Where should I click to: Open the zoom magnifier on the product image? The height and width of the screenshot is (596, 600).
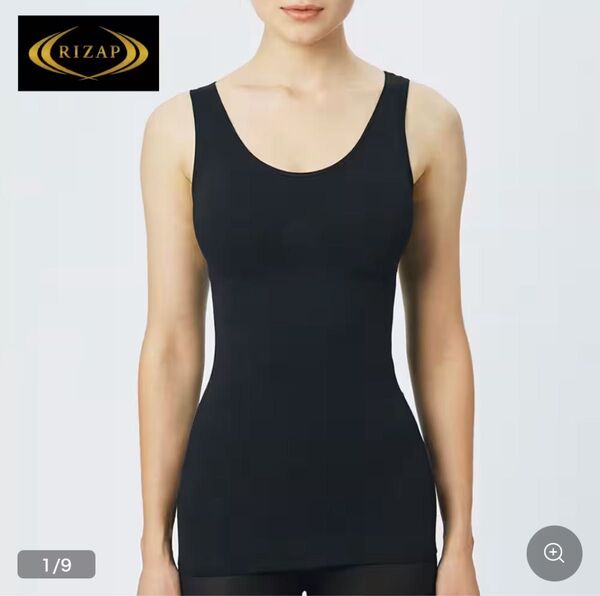tap(554, 553)
